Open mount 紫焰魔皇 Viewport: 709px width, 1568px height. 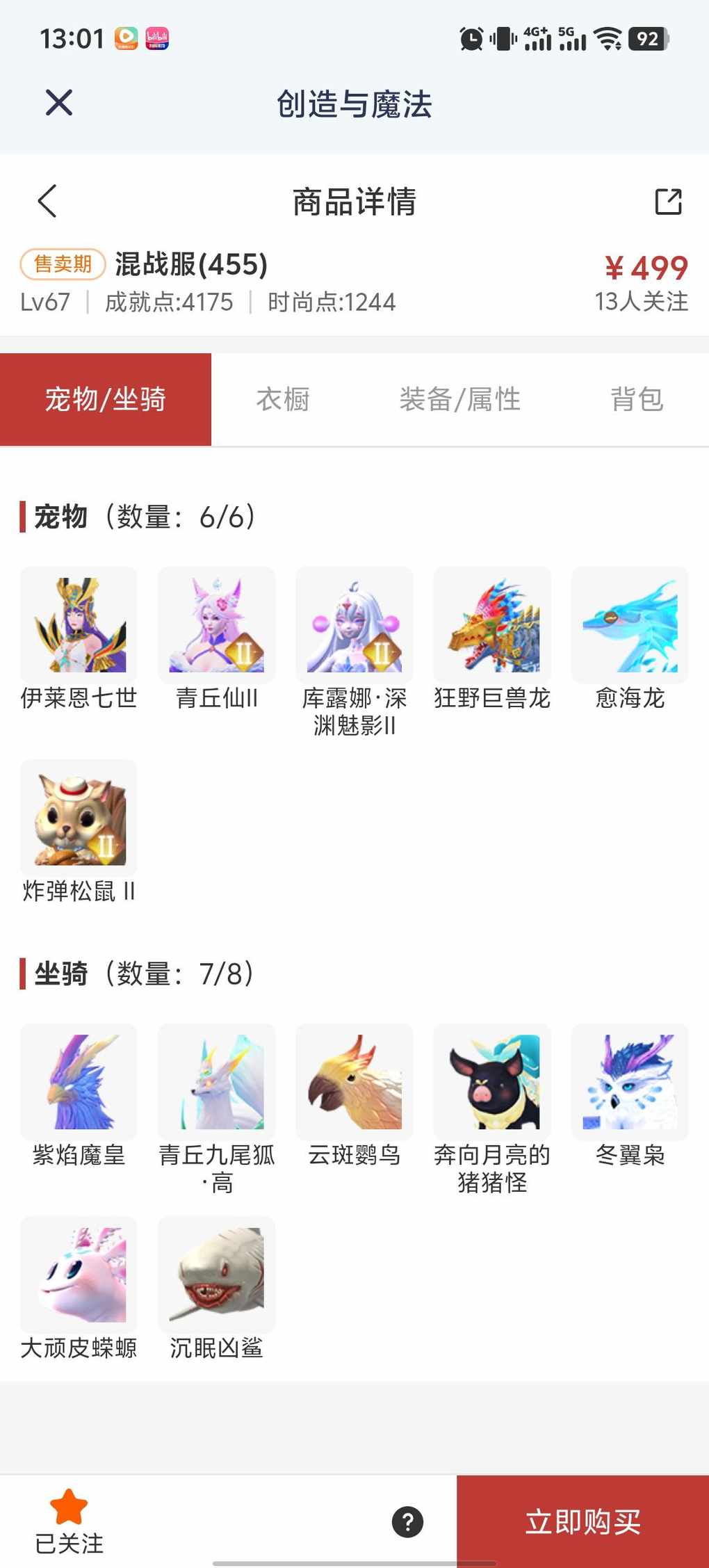point(79,1082)
